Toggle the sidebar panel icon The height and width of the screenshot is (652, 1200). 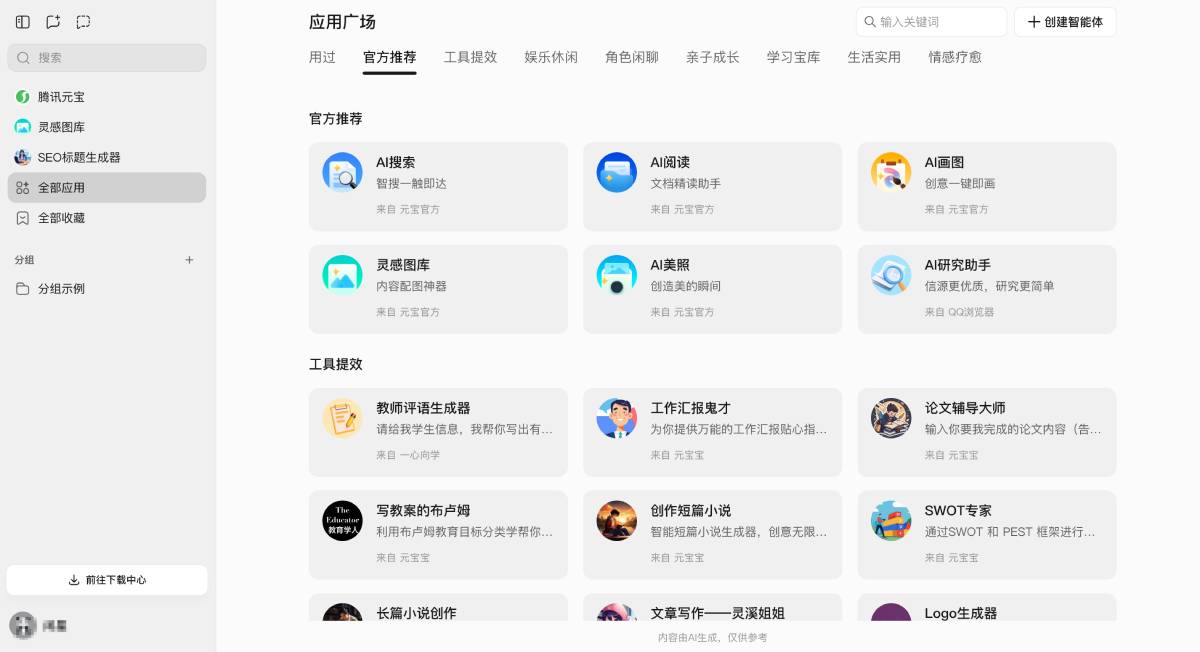(x=23, y=22)
